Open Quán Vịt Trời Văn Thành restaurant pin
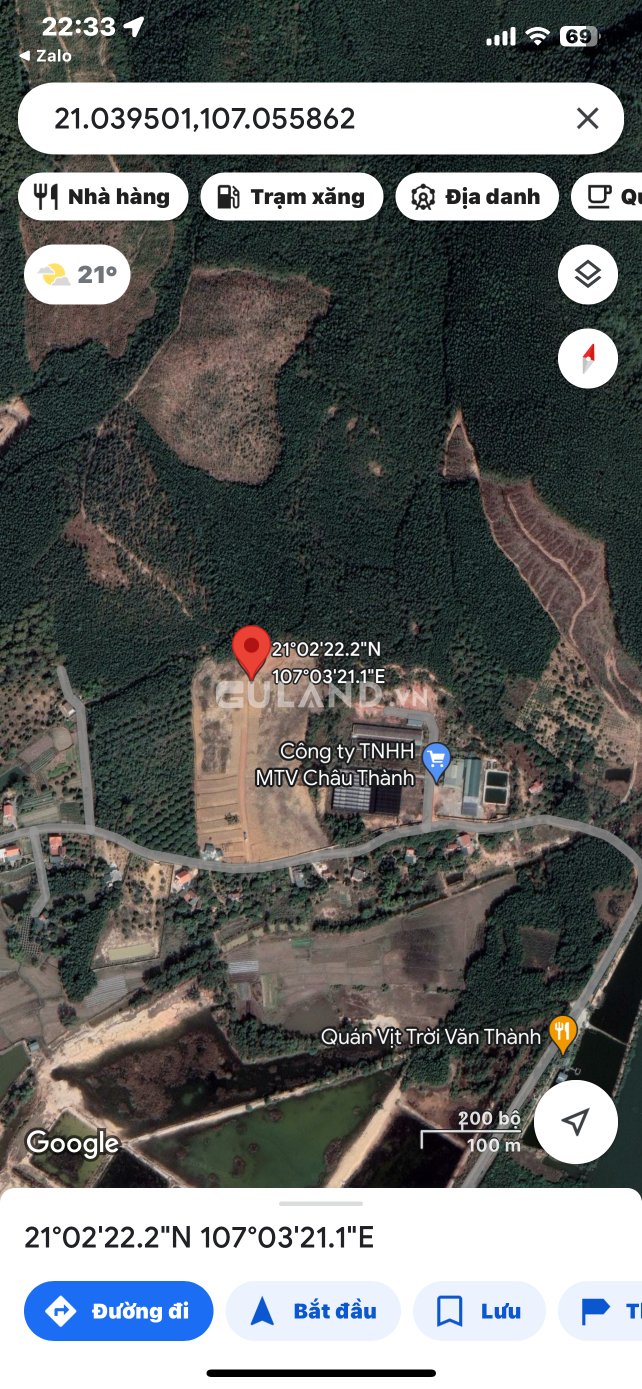 pos(563,1036)
